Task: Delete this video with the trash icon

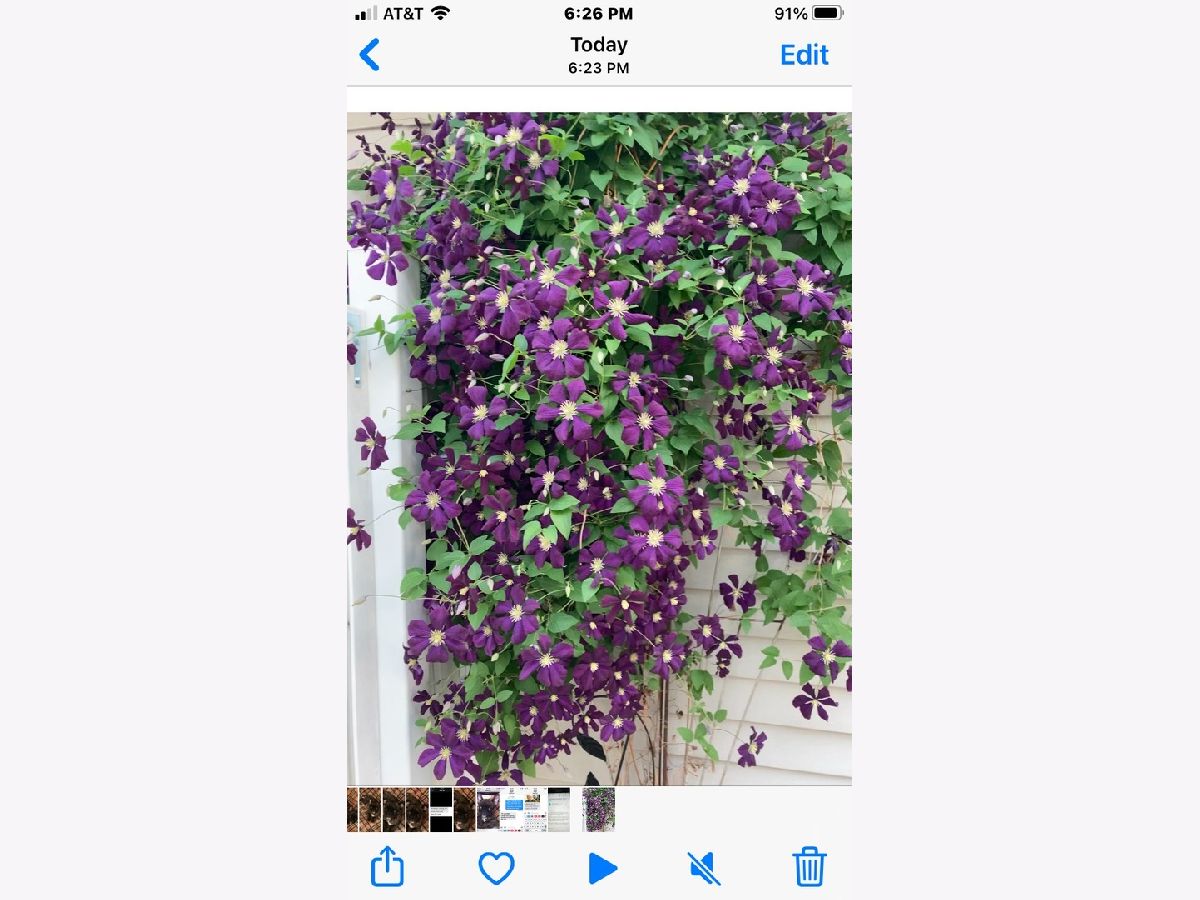Action: (x=809, y=866)
